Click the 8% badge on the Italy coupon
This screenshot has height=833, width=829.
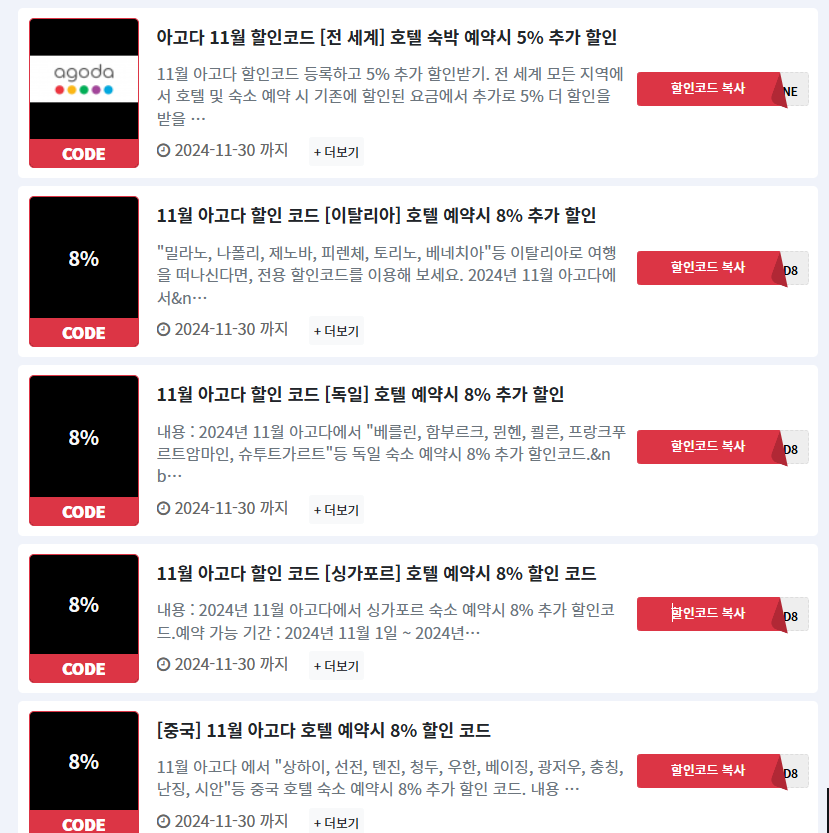tap(83, 256)
